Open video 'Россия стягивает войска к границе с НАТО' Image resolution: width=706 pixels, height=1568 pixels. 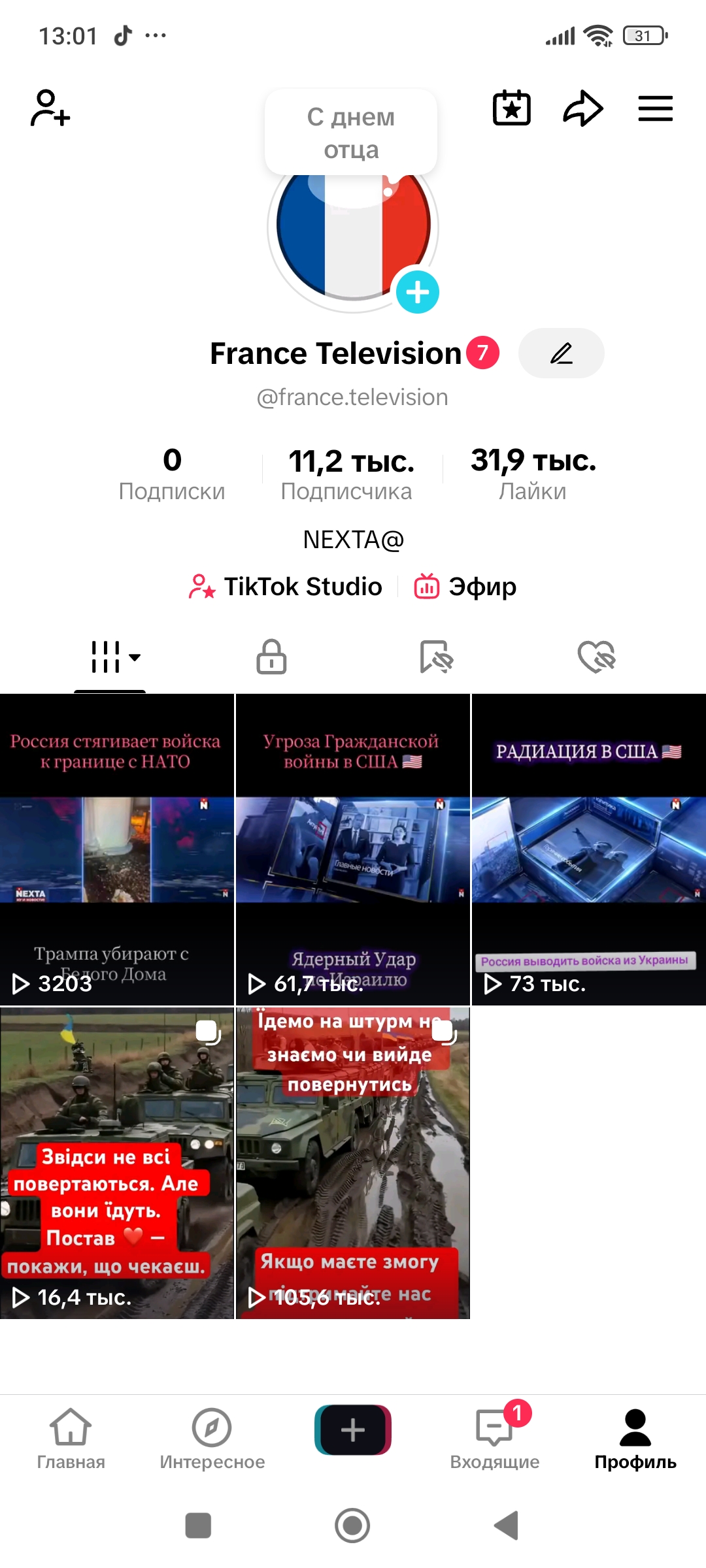[117, 849]
